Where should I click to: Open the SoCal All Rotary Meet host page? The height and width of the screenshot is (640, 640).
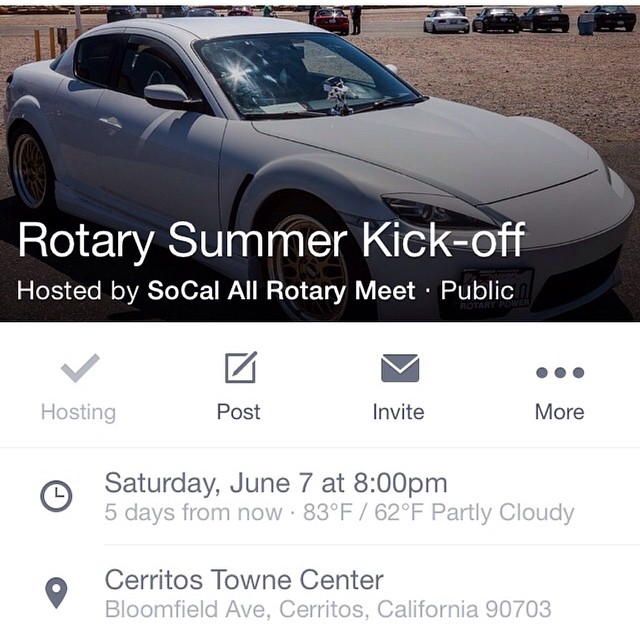point(281,291)
